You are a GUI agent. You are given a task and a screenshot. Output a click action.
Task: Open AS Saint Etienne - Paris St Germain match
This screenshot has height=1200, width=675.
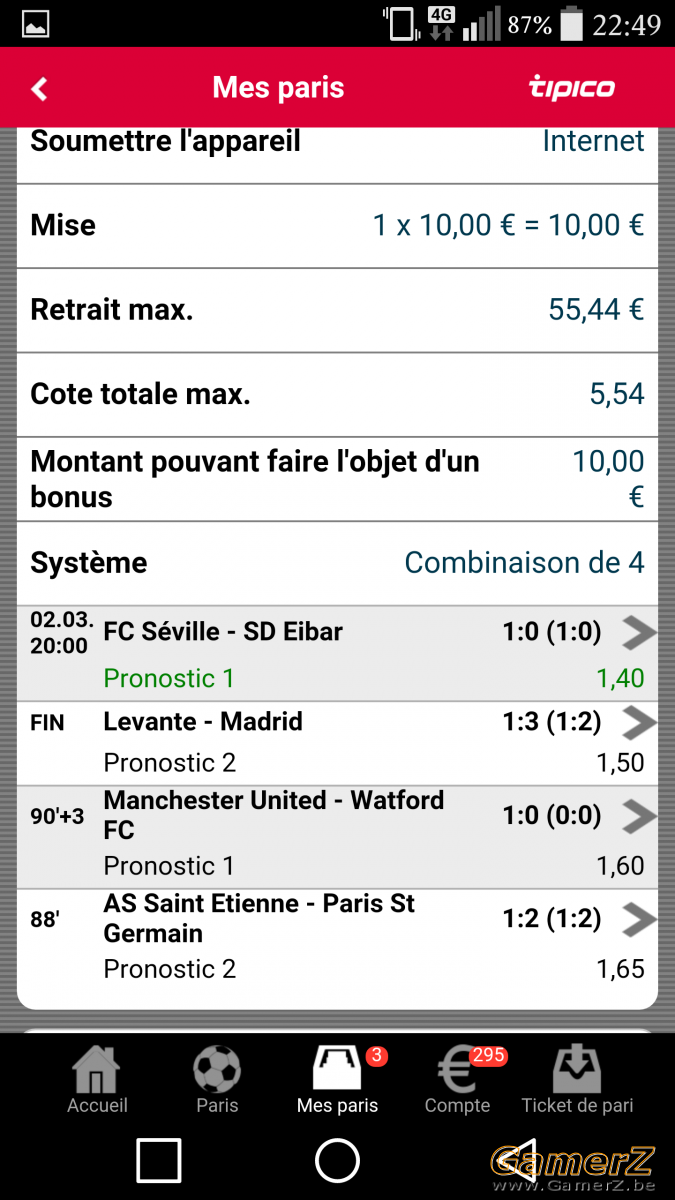tap(337, 940)
